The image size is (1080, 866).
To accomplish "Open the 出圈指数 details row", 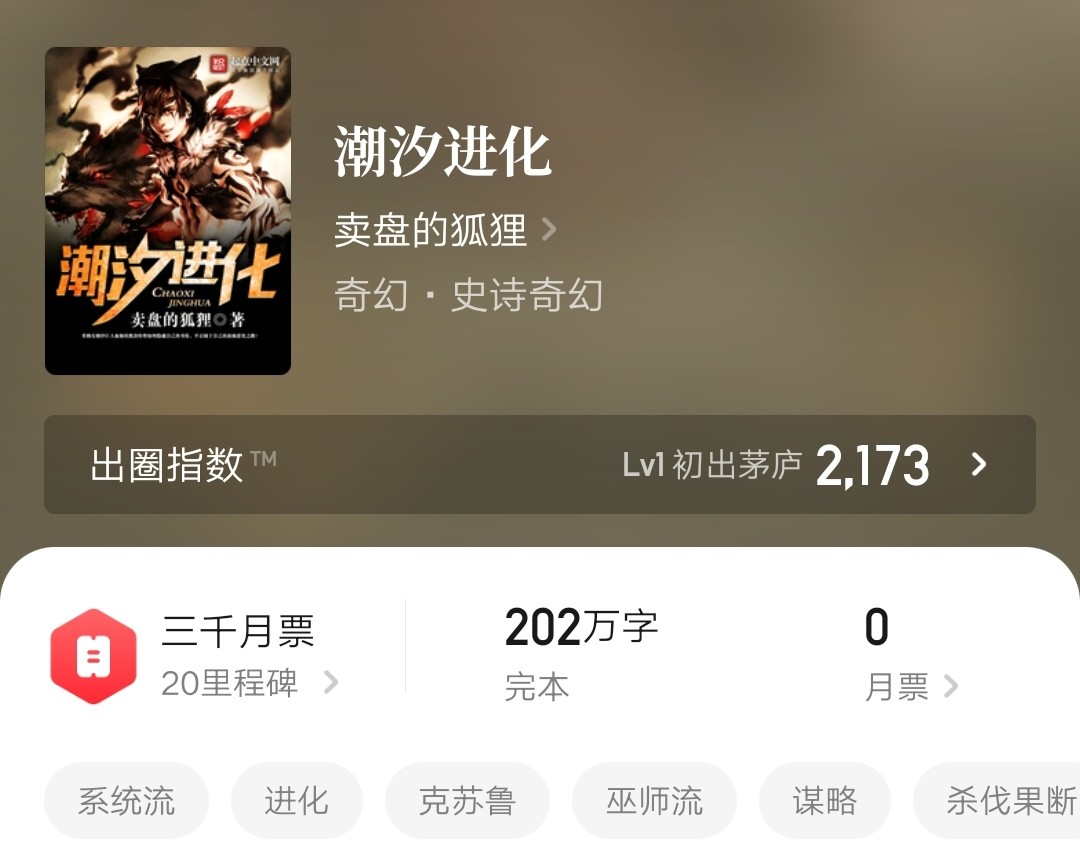I will [539, 465].
